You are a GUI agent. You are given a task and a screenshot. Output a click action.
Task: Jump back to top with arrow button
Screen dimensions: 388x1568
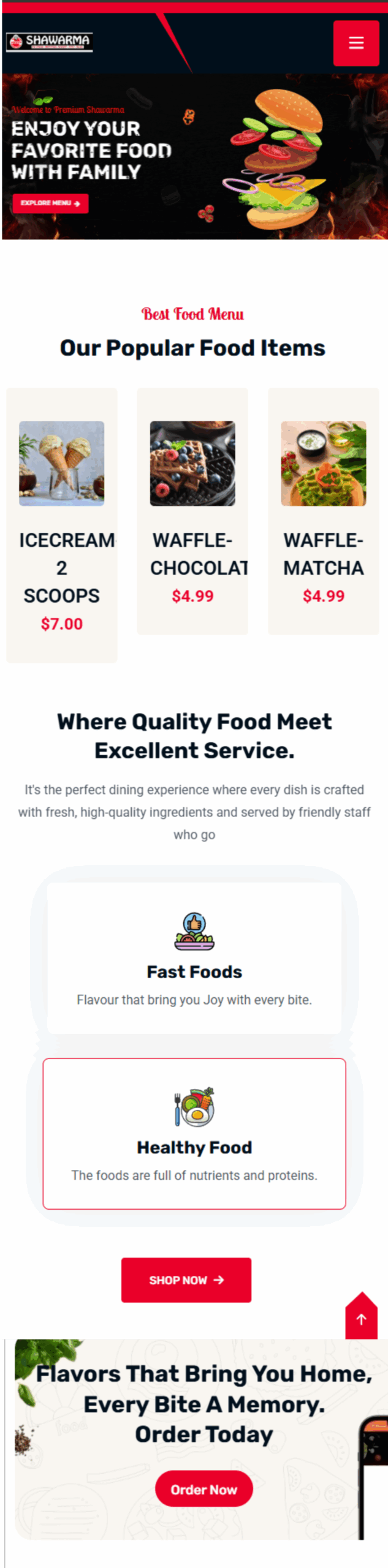(x=361, y=1319)
